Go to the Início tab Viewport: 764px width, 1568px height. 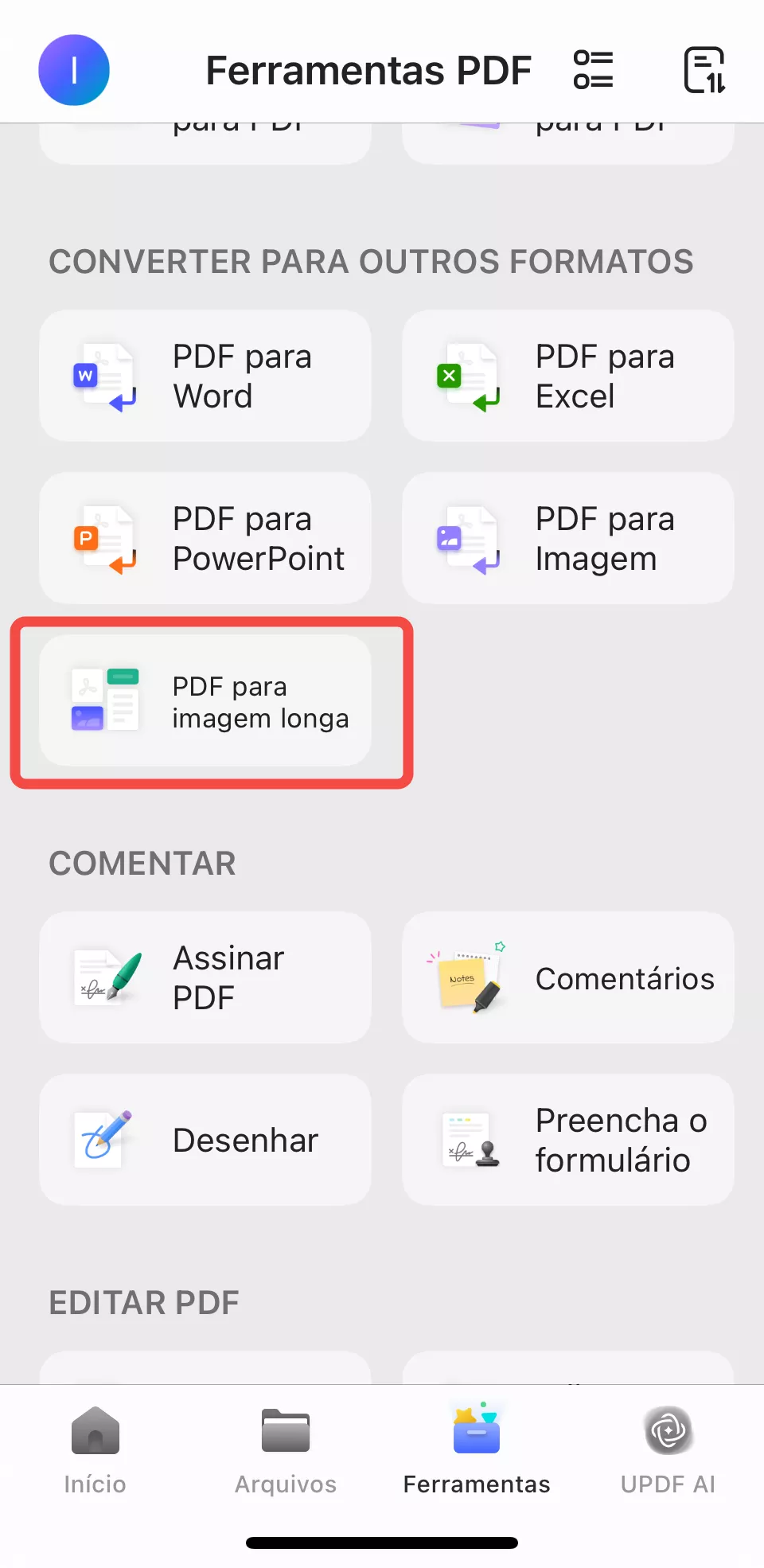[95, 1450]
